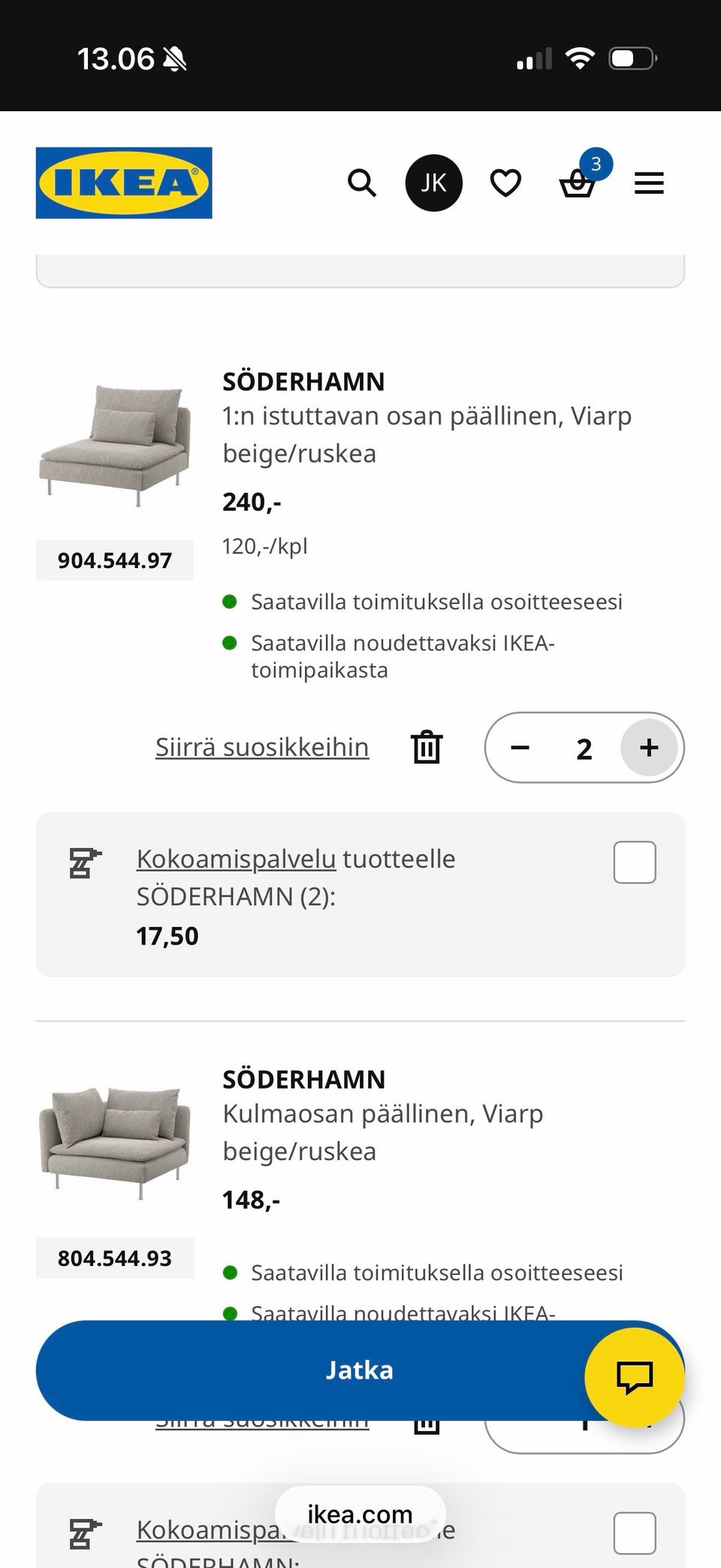Move SÖDERHAMN to favorites via Siirrä suosikkeihin
The height and width of the screenshot is (1568, 721).
point(261,747)
